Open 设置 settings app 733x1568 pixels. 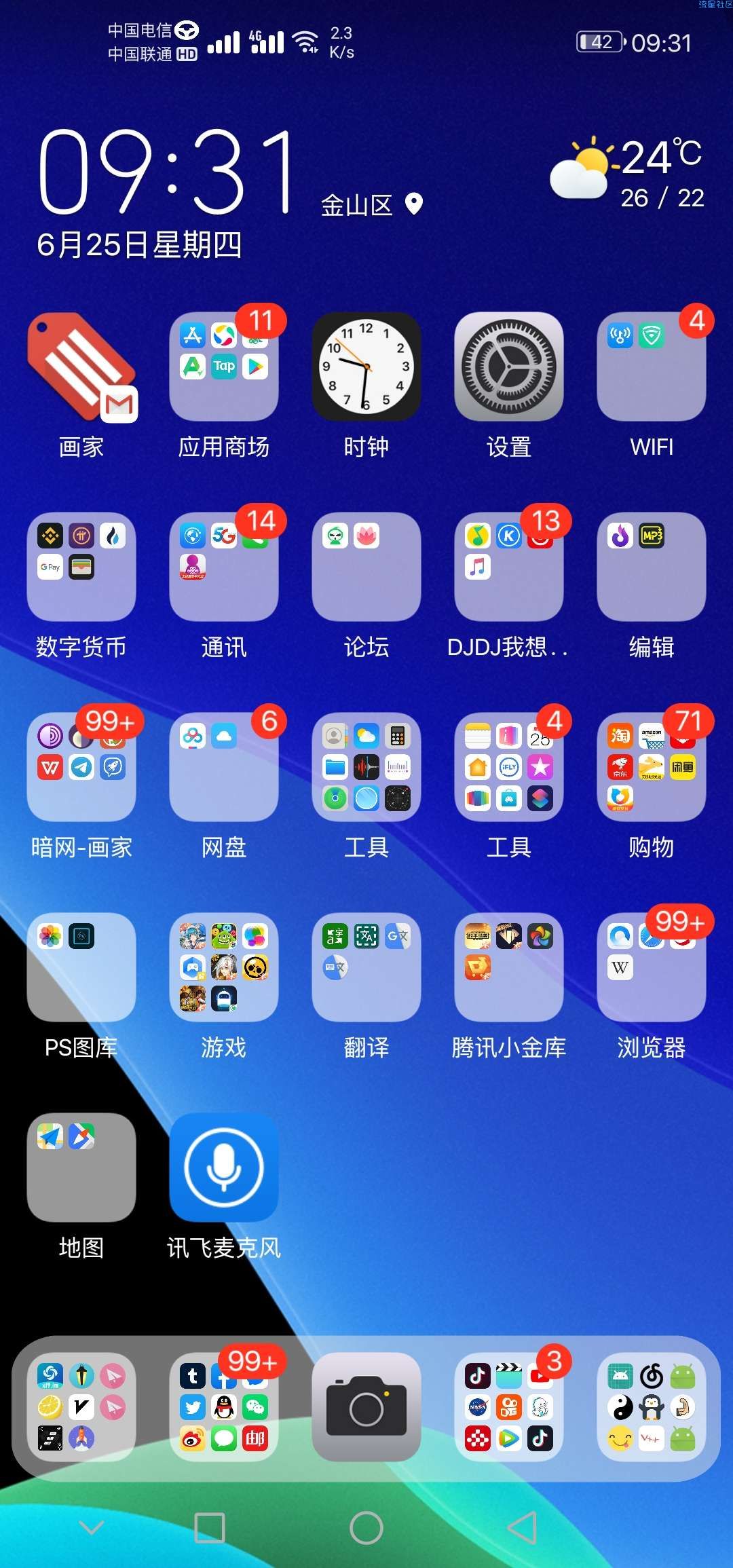click(x=509, y=367)
